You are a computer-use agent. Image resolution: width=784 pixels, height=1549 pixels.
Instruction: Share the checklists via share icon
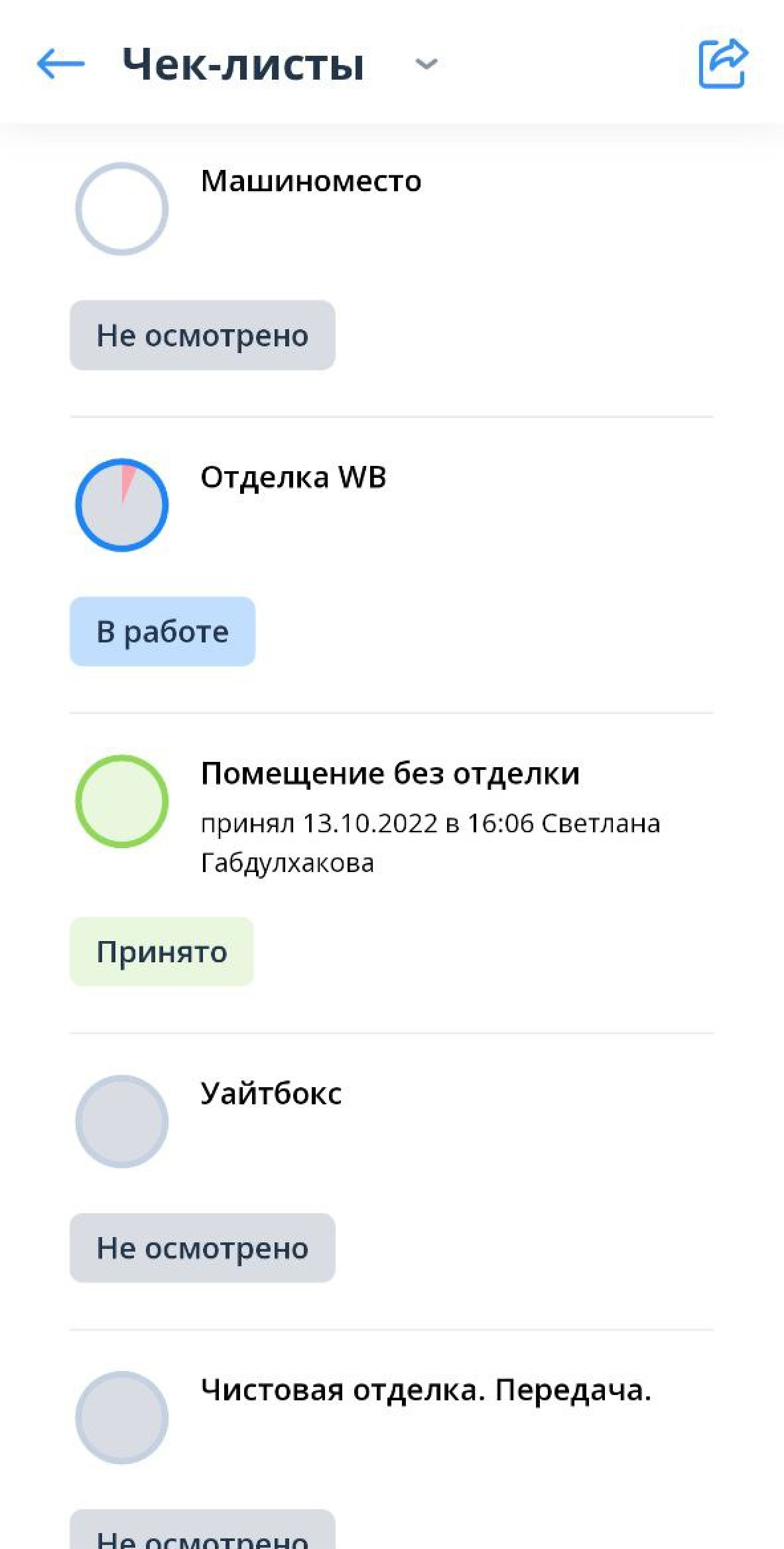(x=722, y=64)
